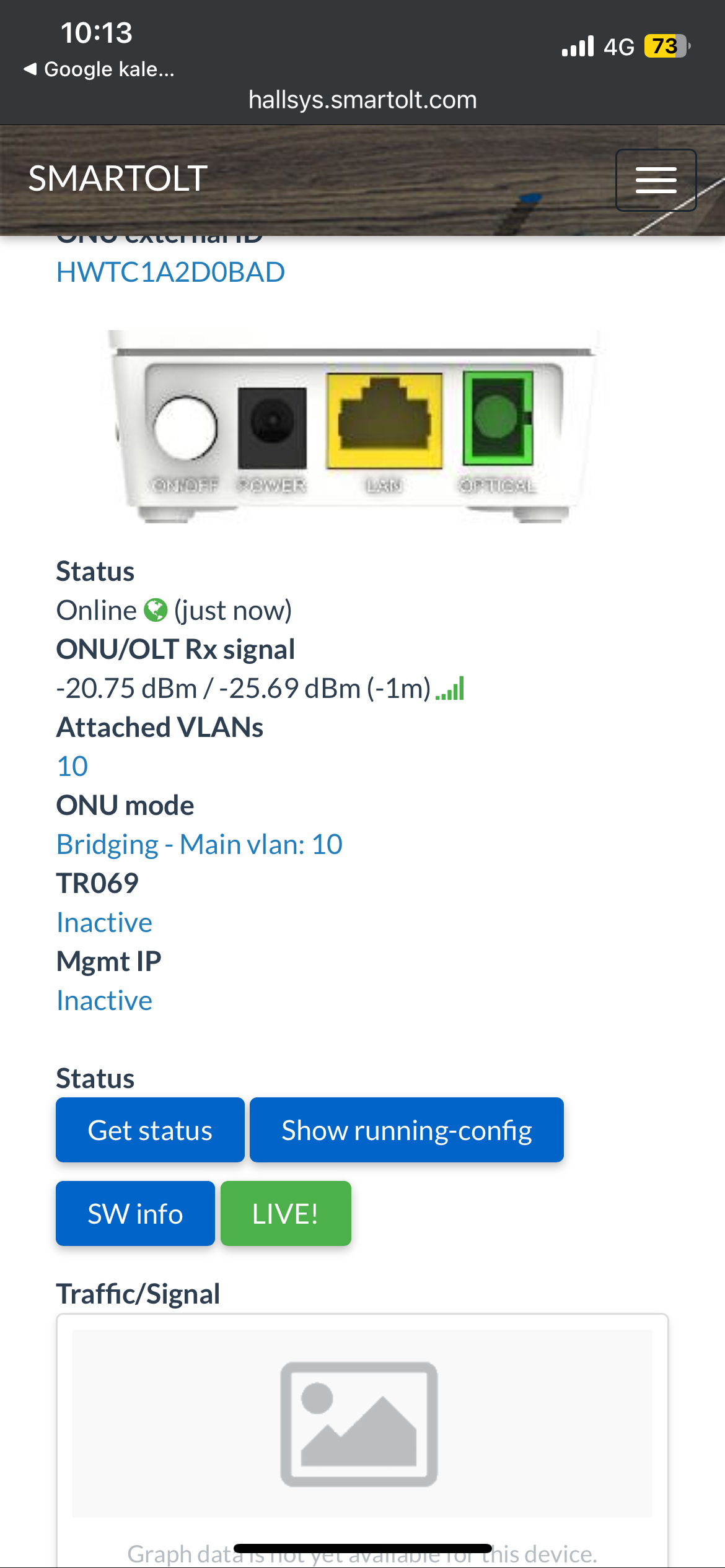The height and width of the screenshot is (1568, 725).
Task: Open attached VLAN 10 link
Action: 72,767
